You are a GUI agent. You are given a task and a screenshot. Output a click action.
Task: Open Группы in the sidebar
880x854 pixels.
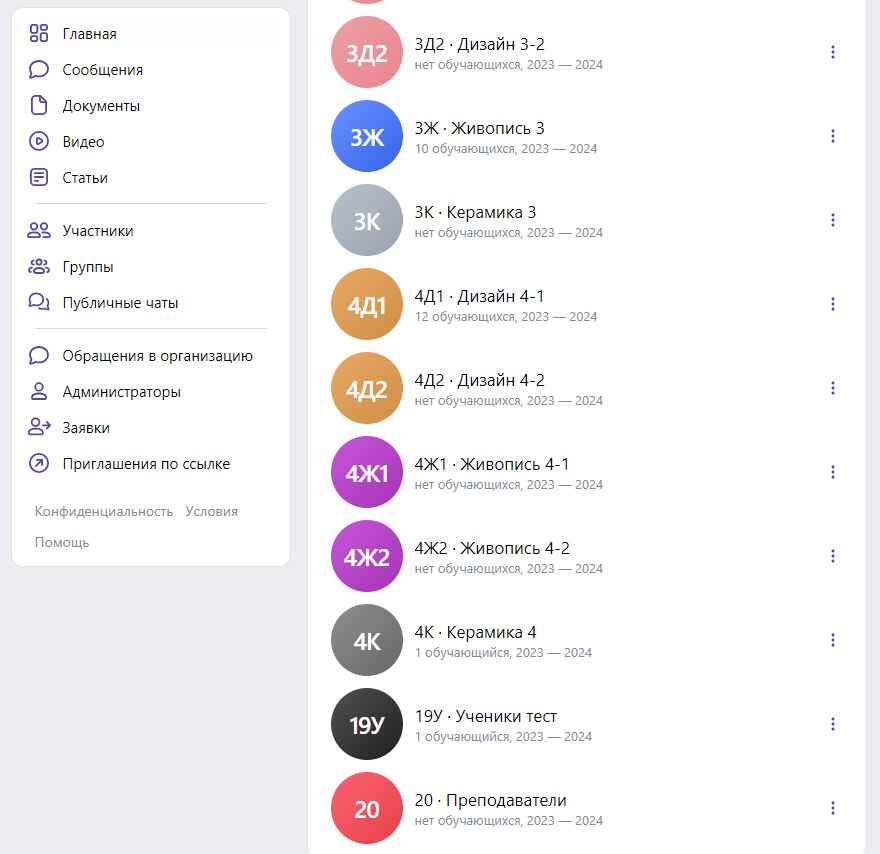point(87,267)
